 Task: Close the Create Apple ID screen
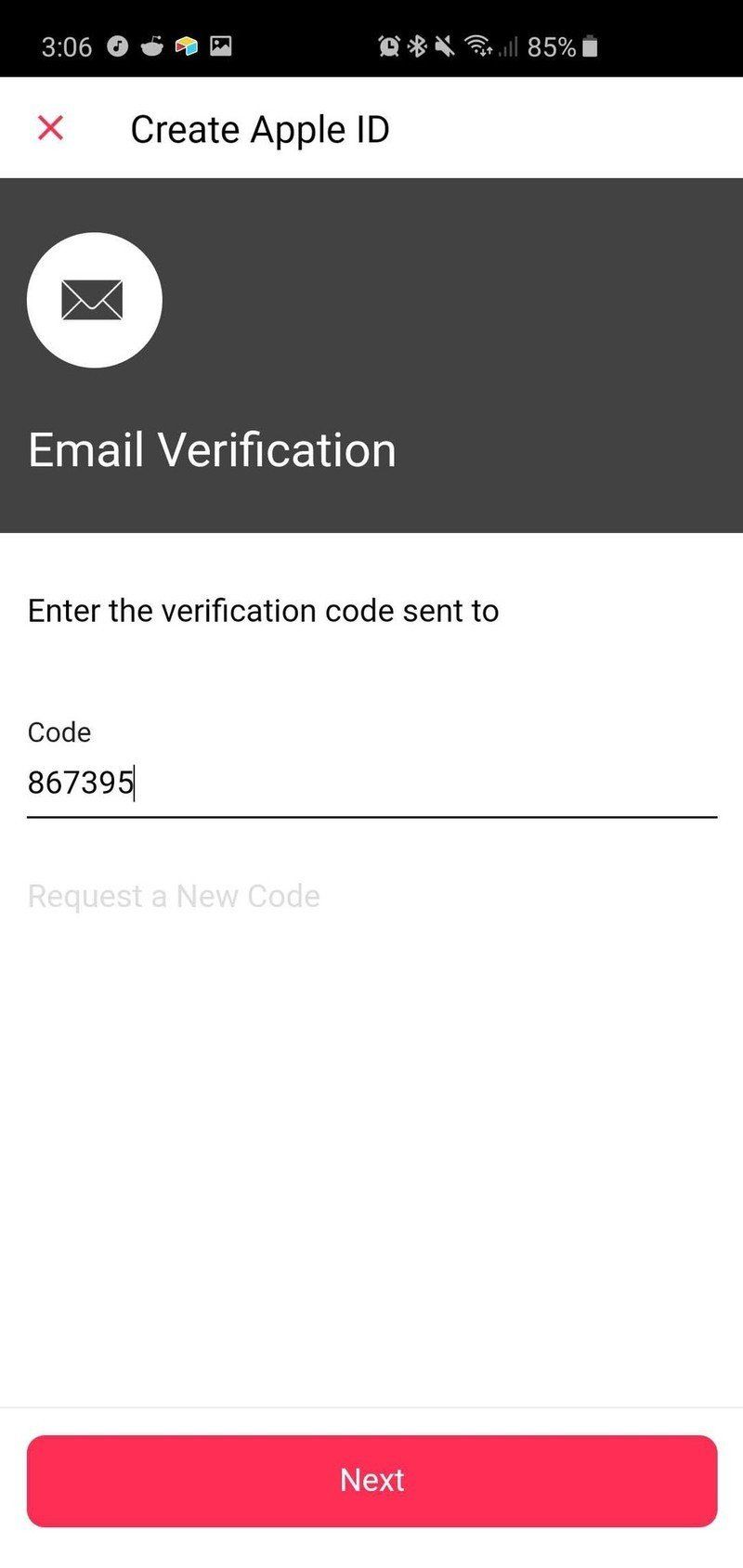(50, 128)
